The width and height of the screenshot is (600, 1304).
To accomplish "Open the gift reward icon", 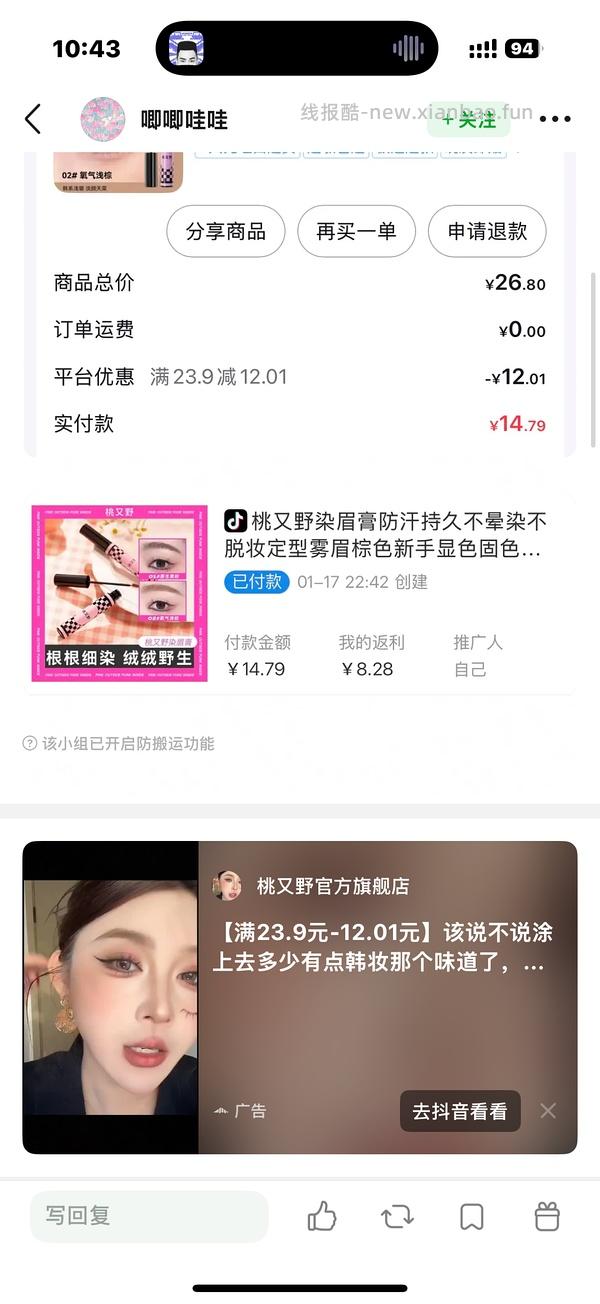I will coord(546,1216).
